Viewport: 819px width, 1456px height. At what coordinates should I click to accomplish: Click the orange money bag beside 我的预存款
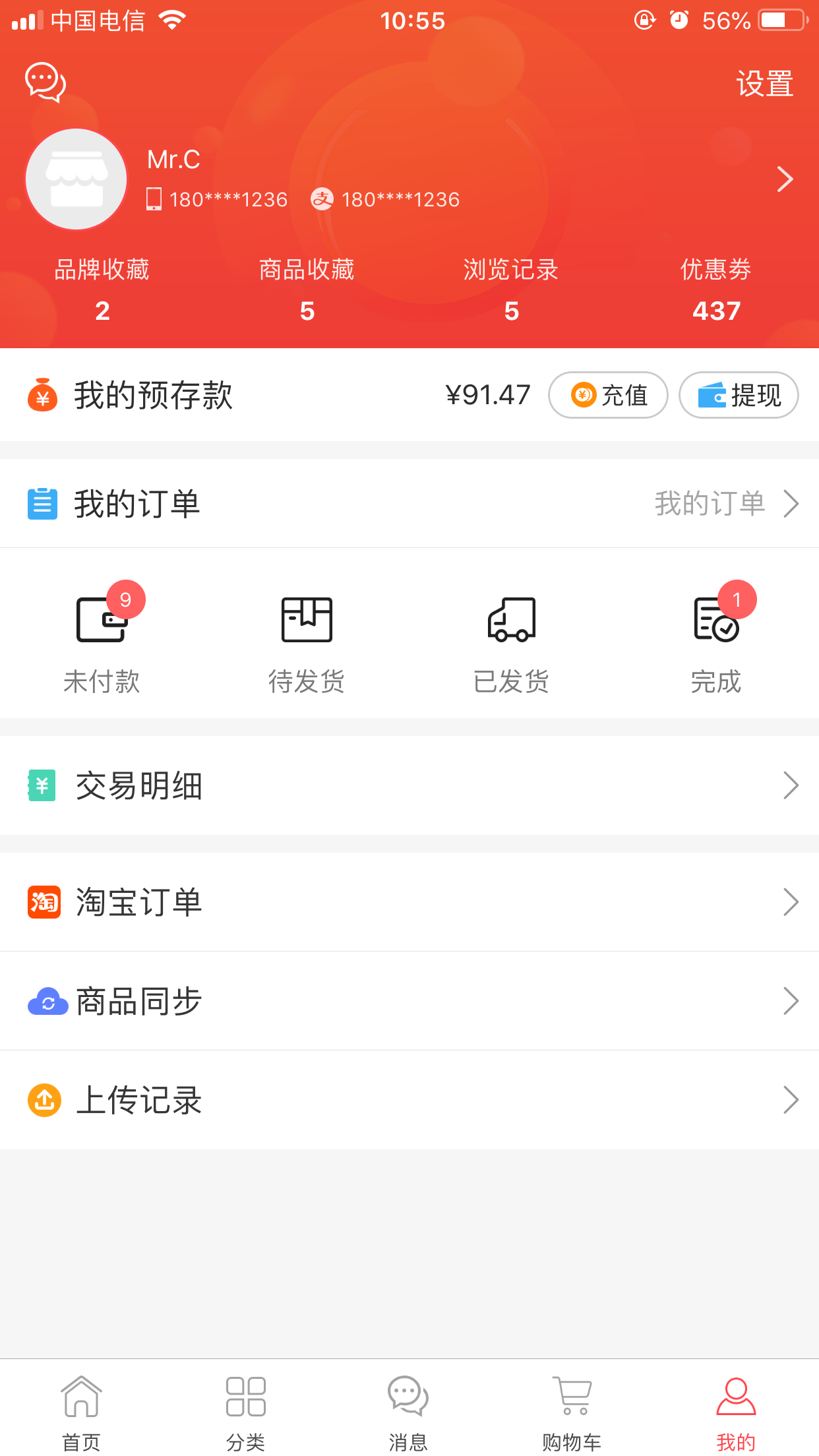[x=42, y=395]
